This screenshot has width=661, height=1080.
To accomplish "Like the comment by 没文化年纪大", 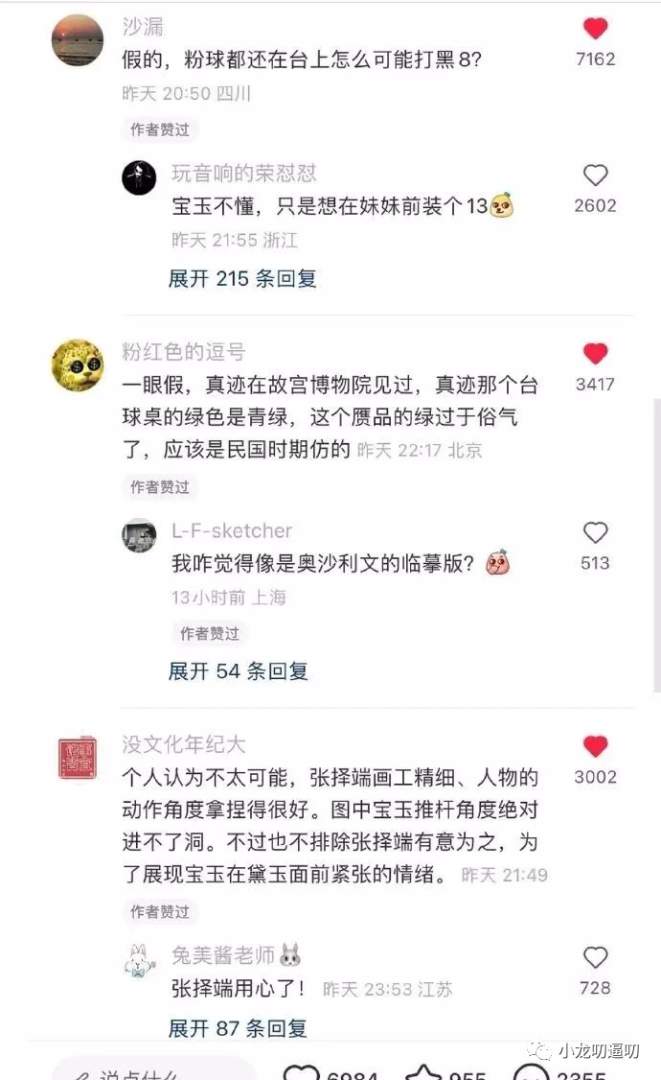I will coord(595,747).
